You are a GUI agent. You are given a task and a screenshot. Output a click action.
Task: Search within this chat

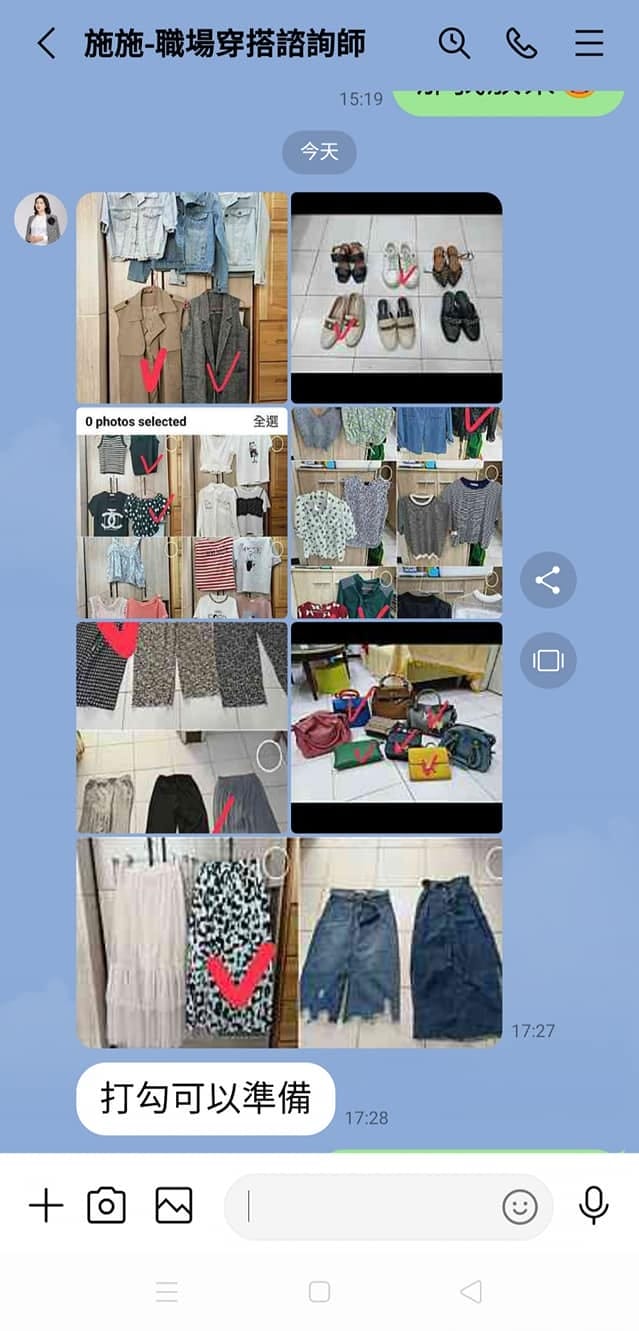click(454, 43)
